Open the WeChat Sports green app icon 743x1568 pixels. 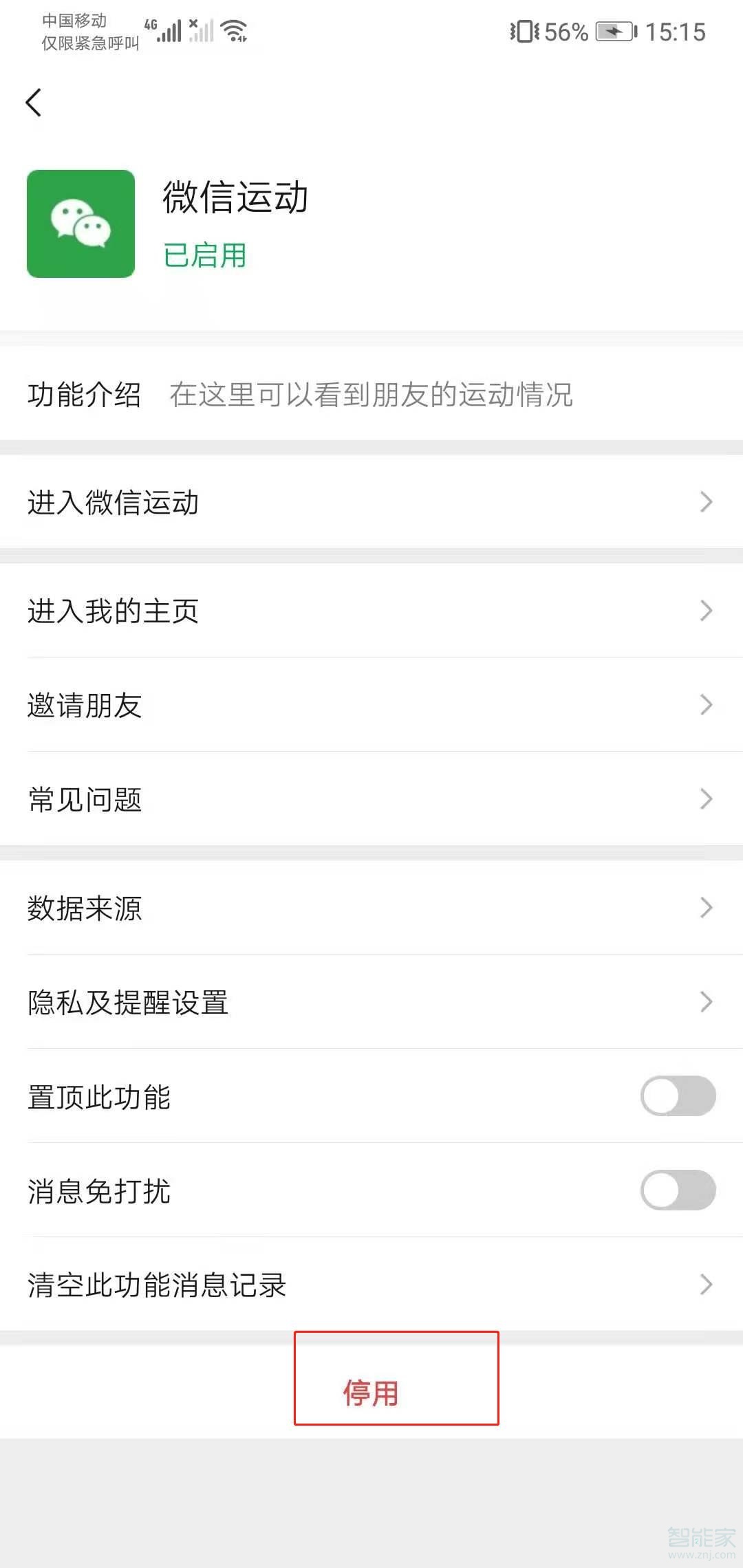pos(80,222)
